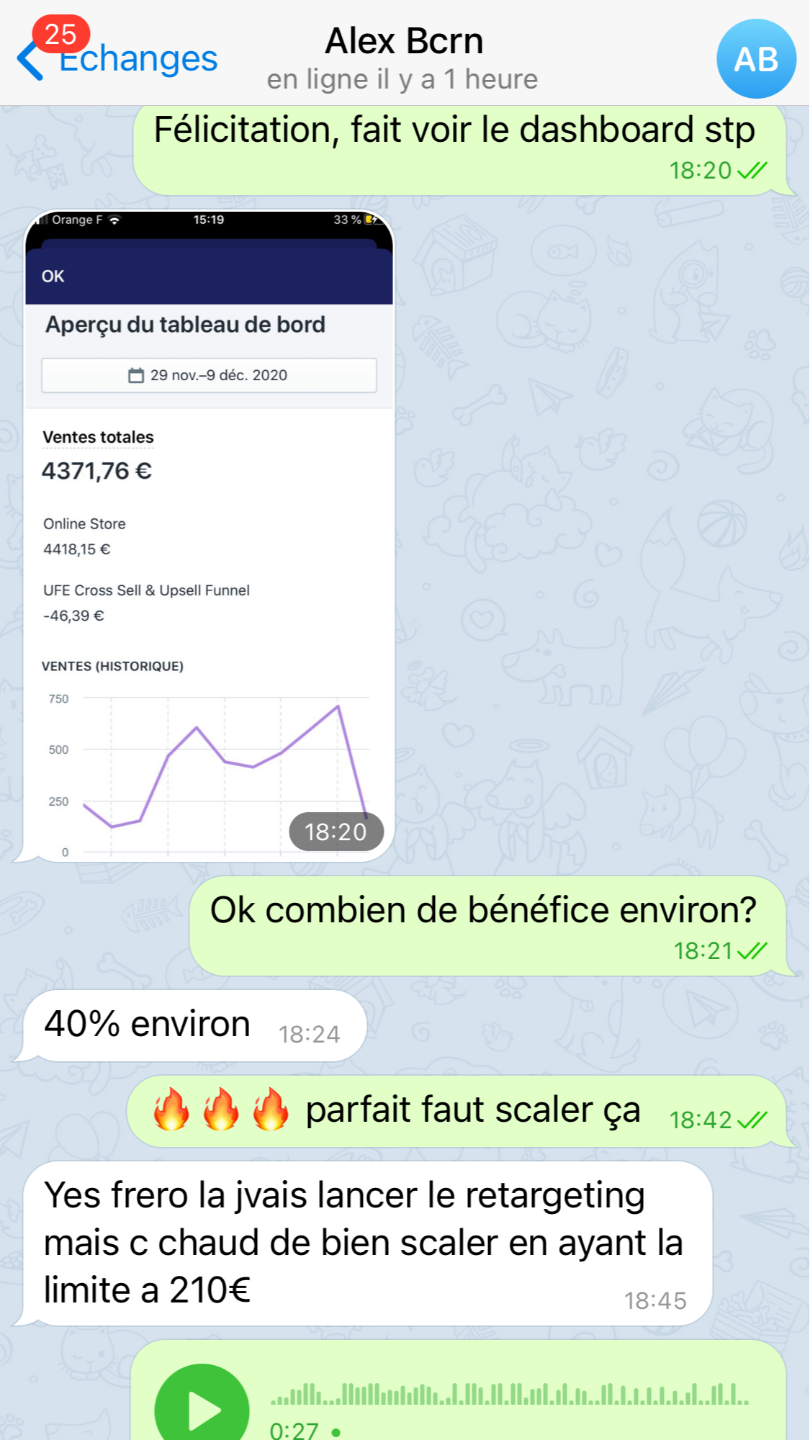Viewport: 810px width, 1440px height.
Task: Open Alex Bcrn's chat info header
Action: (x=403, y=58)
